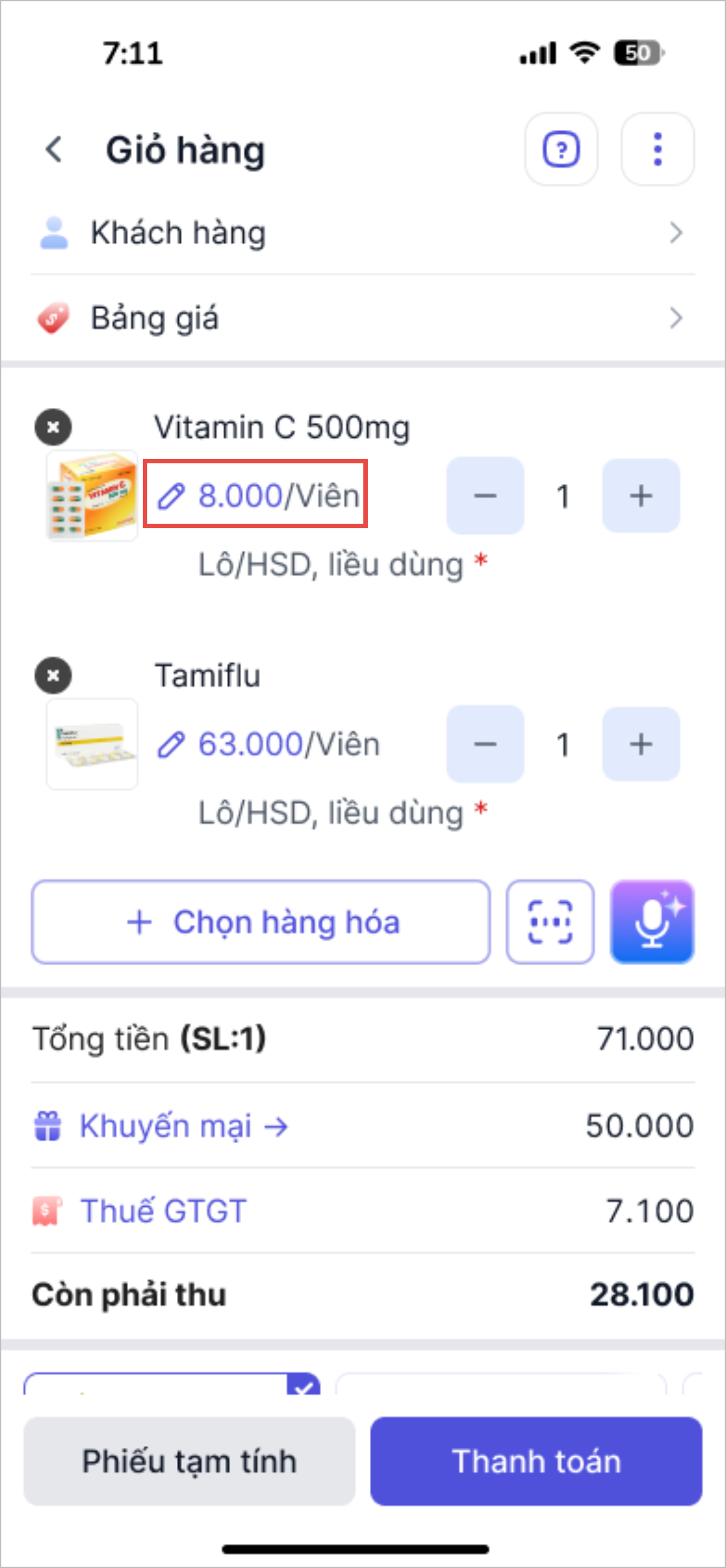Screen dimensions: 726x1568
Task: Open the three-dot overflow menu
Action: click(x=657, y=150)
